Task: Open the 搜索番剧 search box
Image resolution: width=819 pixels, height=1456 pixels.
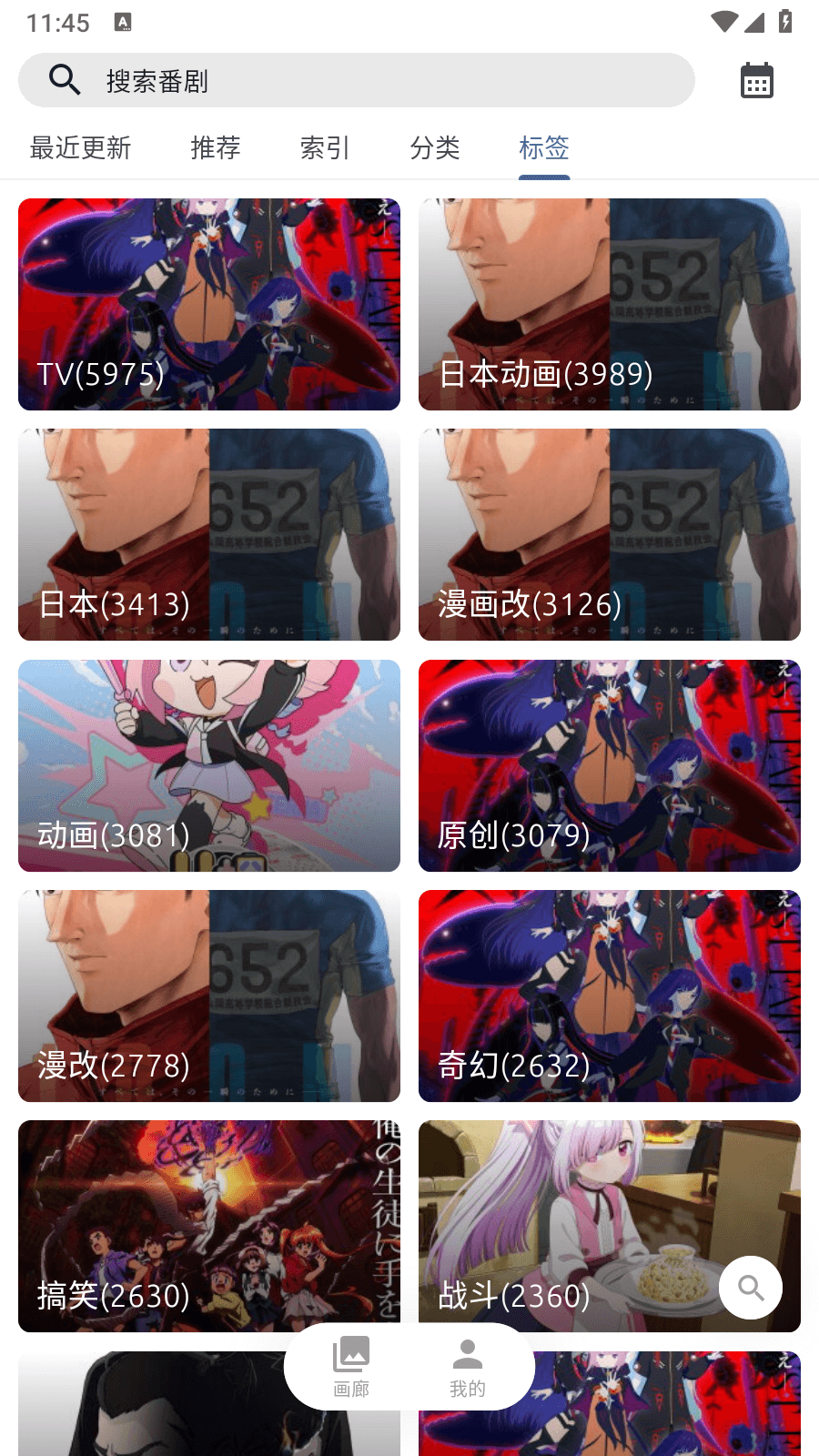Action: point(355,81)
